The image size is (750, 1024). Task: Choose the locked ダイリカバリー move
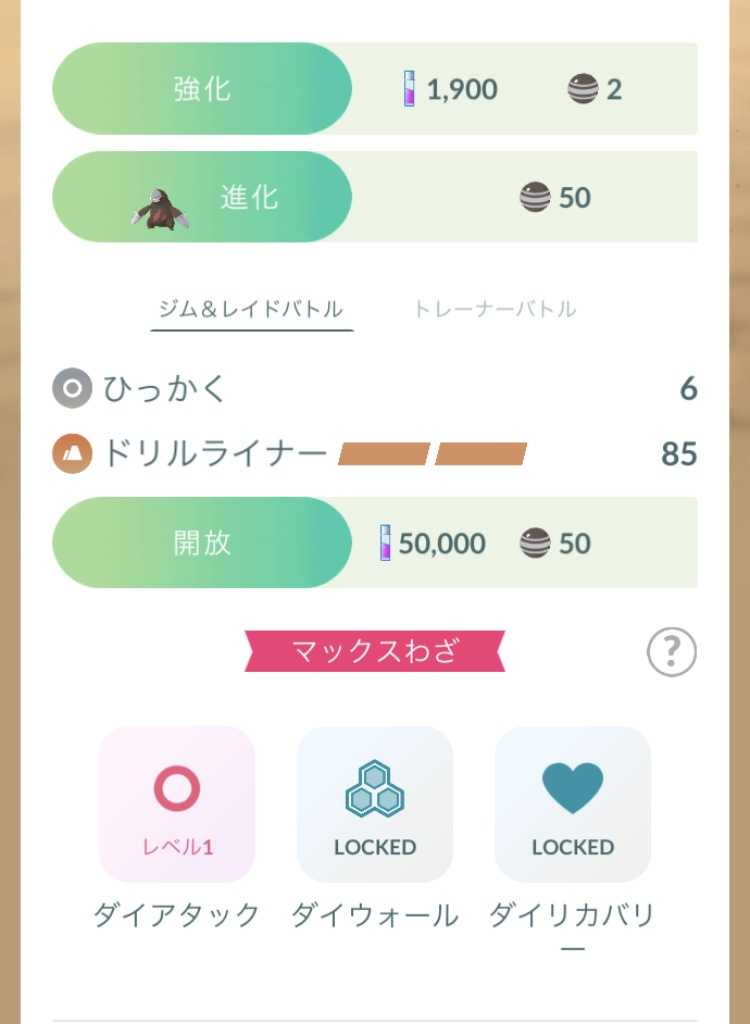(572, 804)
